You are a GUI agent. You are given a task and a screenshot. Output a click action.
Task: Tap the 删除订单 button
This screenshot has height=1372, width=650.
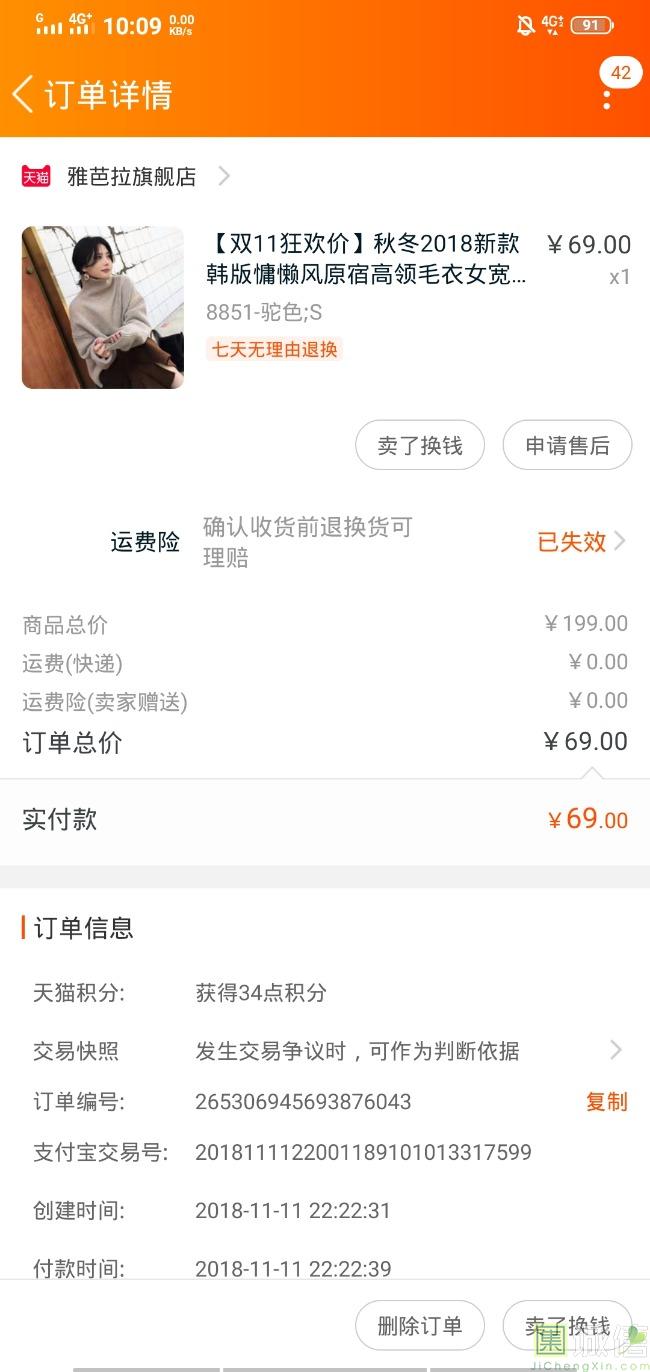tap(420, 1326)
